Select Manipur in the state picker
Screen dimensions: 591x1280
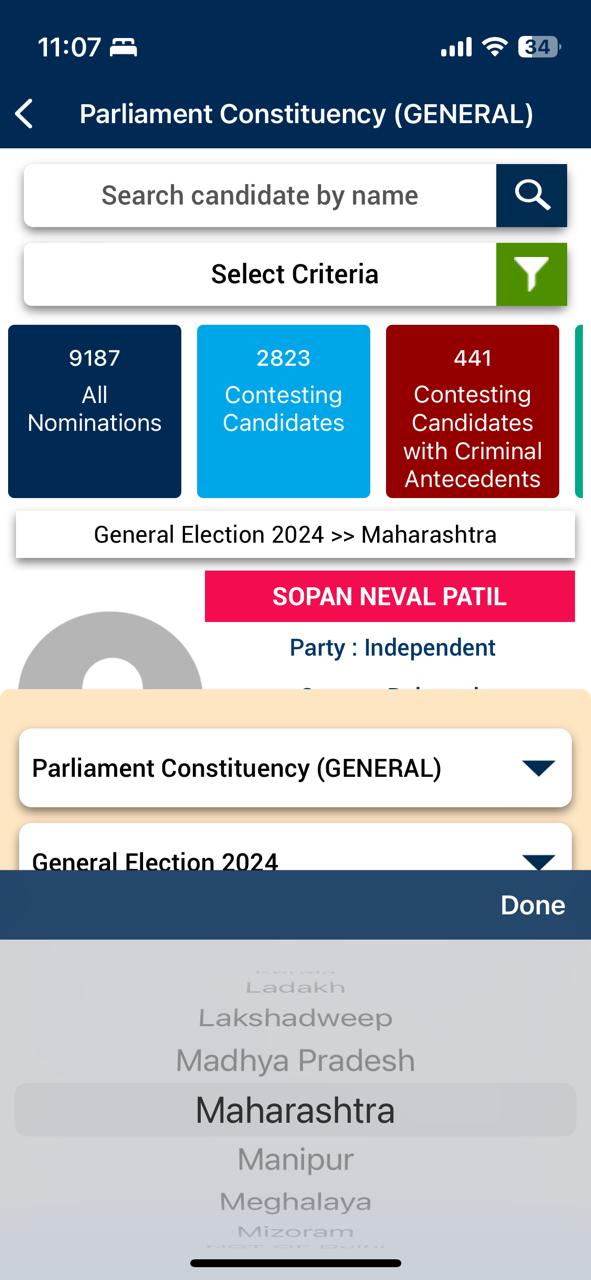tap(295, 1160)
